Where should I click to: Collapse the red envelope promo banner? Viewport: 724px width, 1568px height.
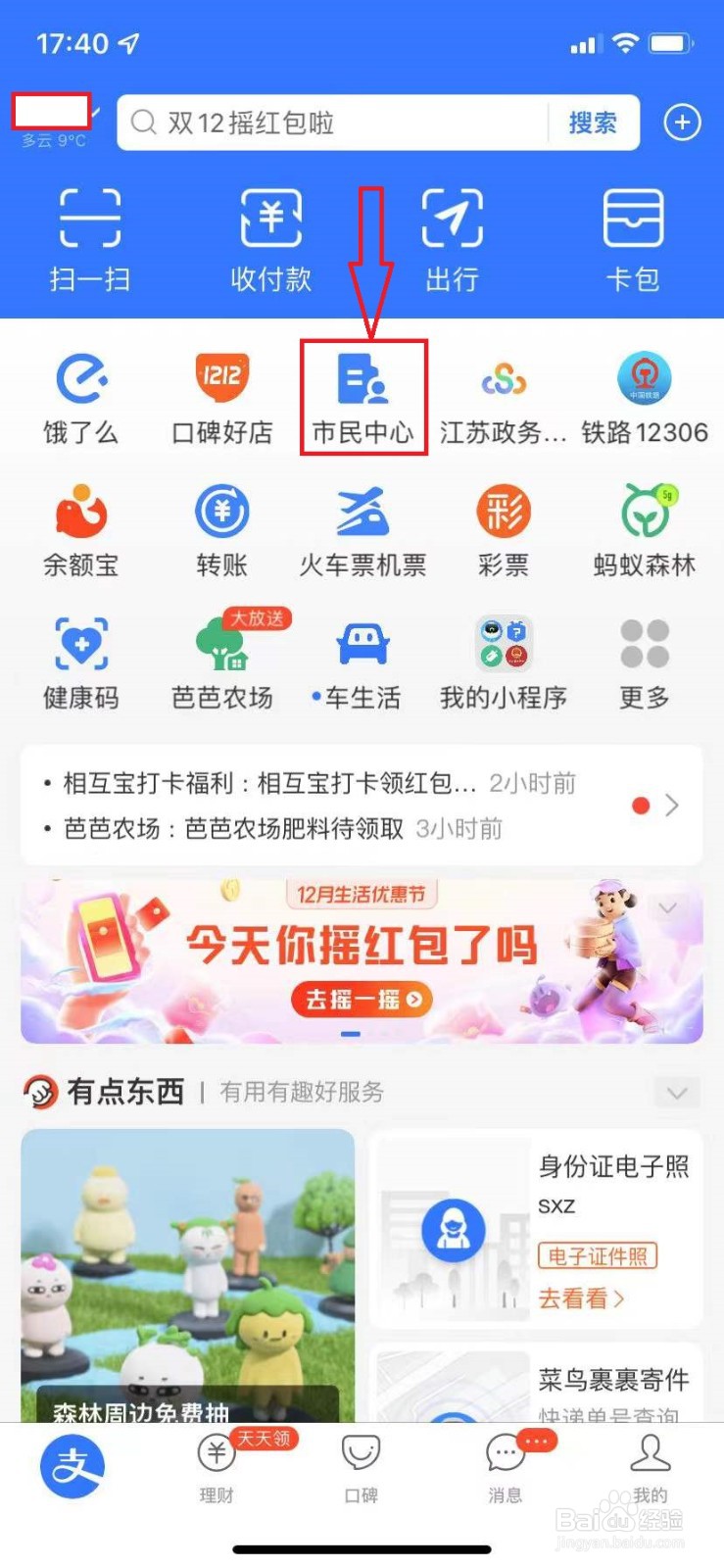click(x=669, y=906)
